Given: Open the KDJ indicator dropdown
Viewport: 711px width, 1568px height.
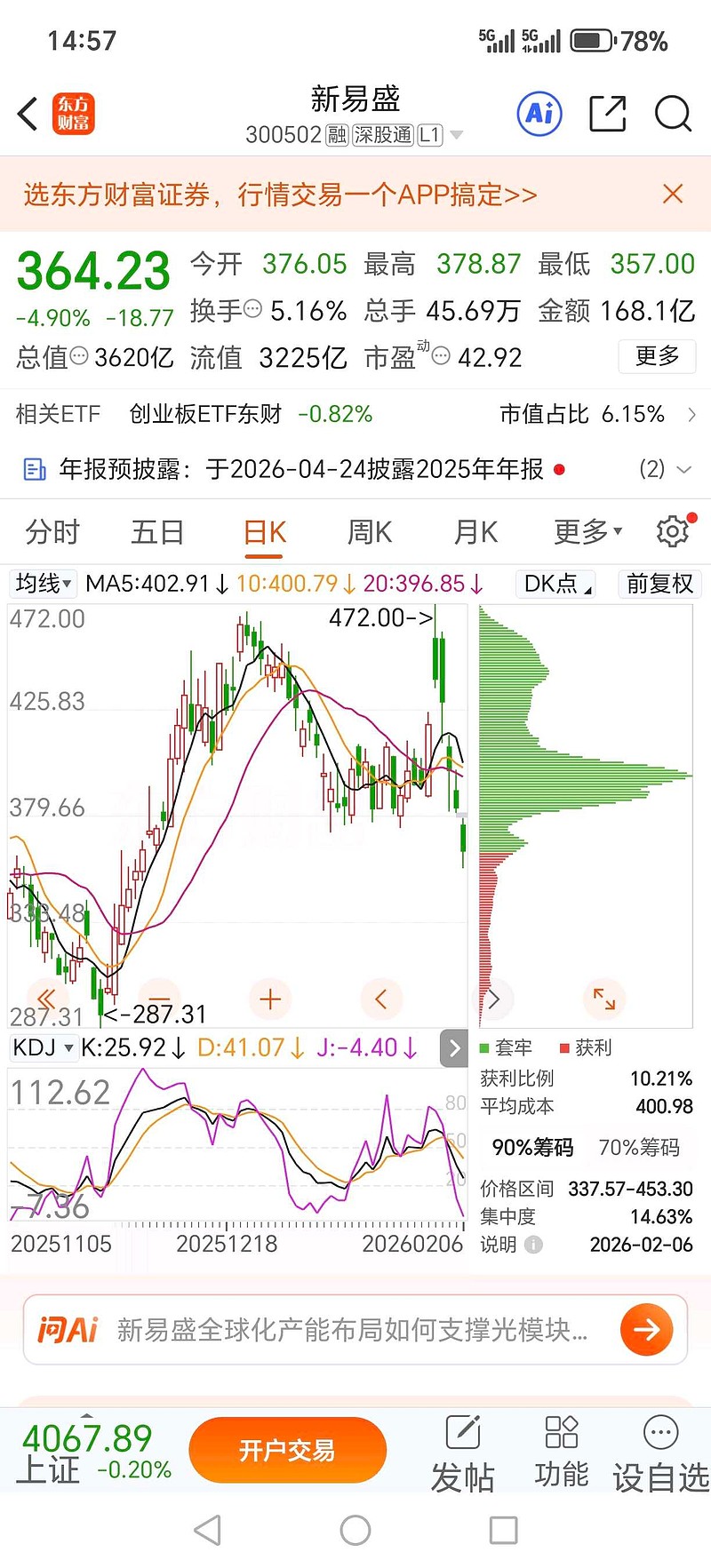Looking at the screenshot, I should click(40, 1047).
